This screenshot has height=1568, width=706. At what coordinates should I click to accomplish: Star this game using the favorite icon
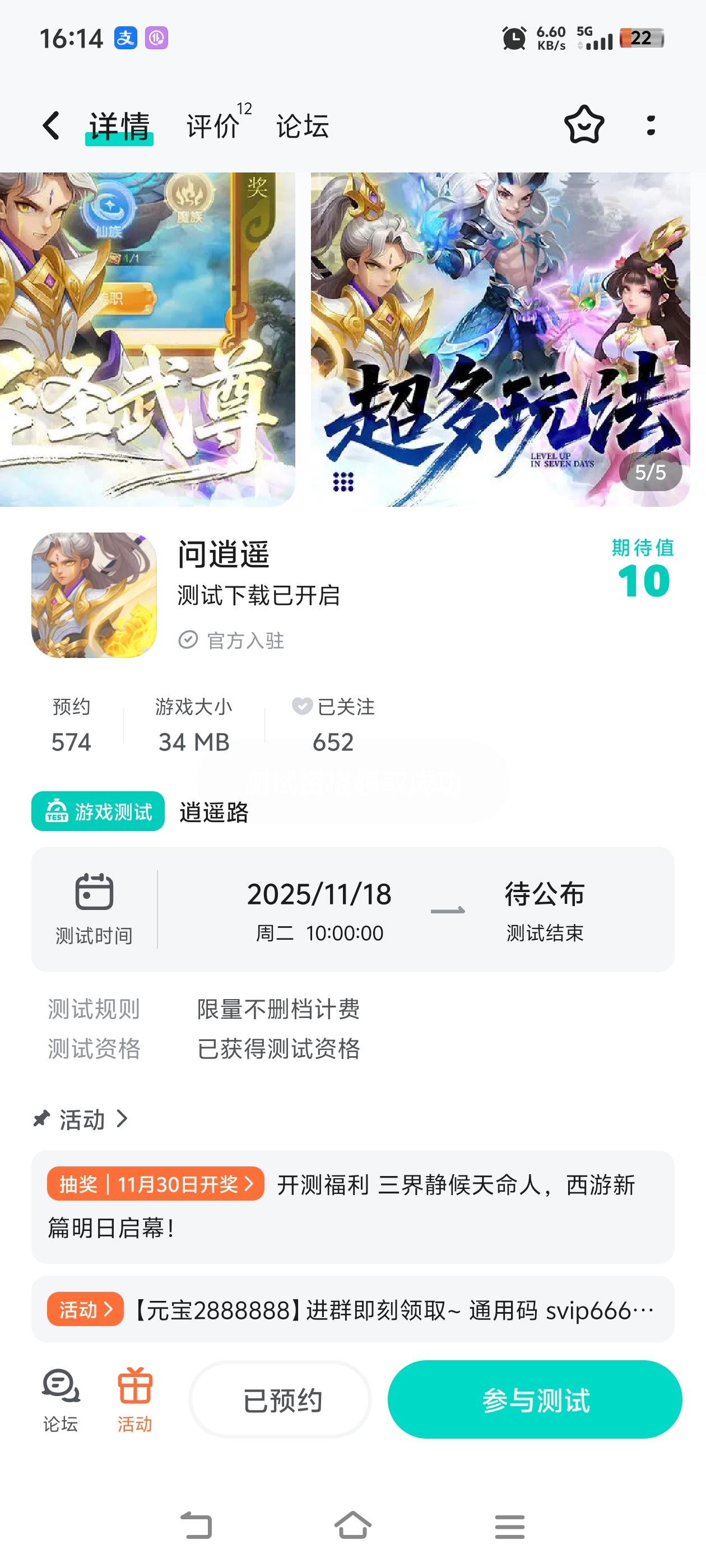[583, 126]
